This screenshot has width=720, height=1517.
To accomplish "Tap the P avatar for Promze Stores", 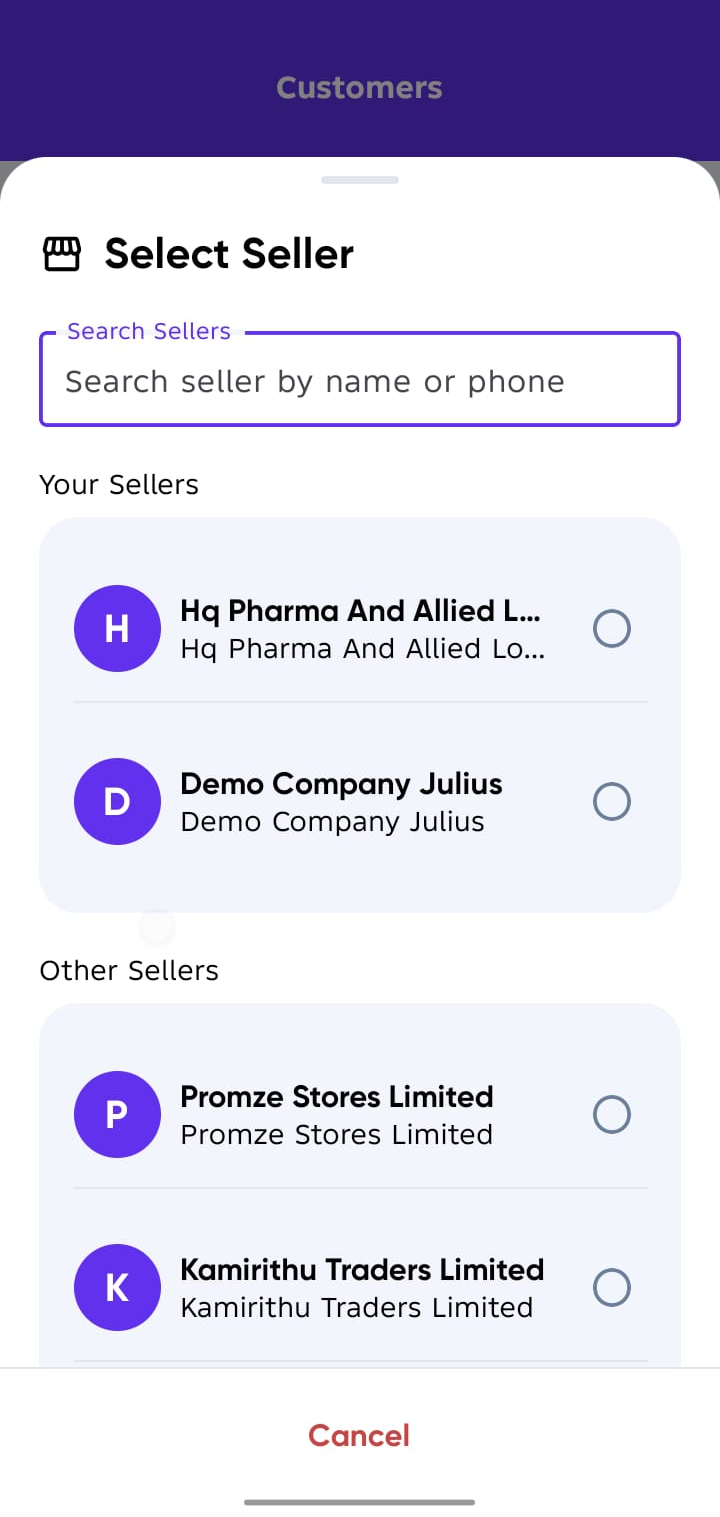I will (117, 1114).
